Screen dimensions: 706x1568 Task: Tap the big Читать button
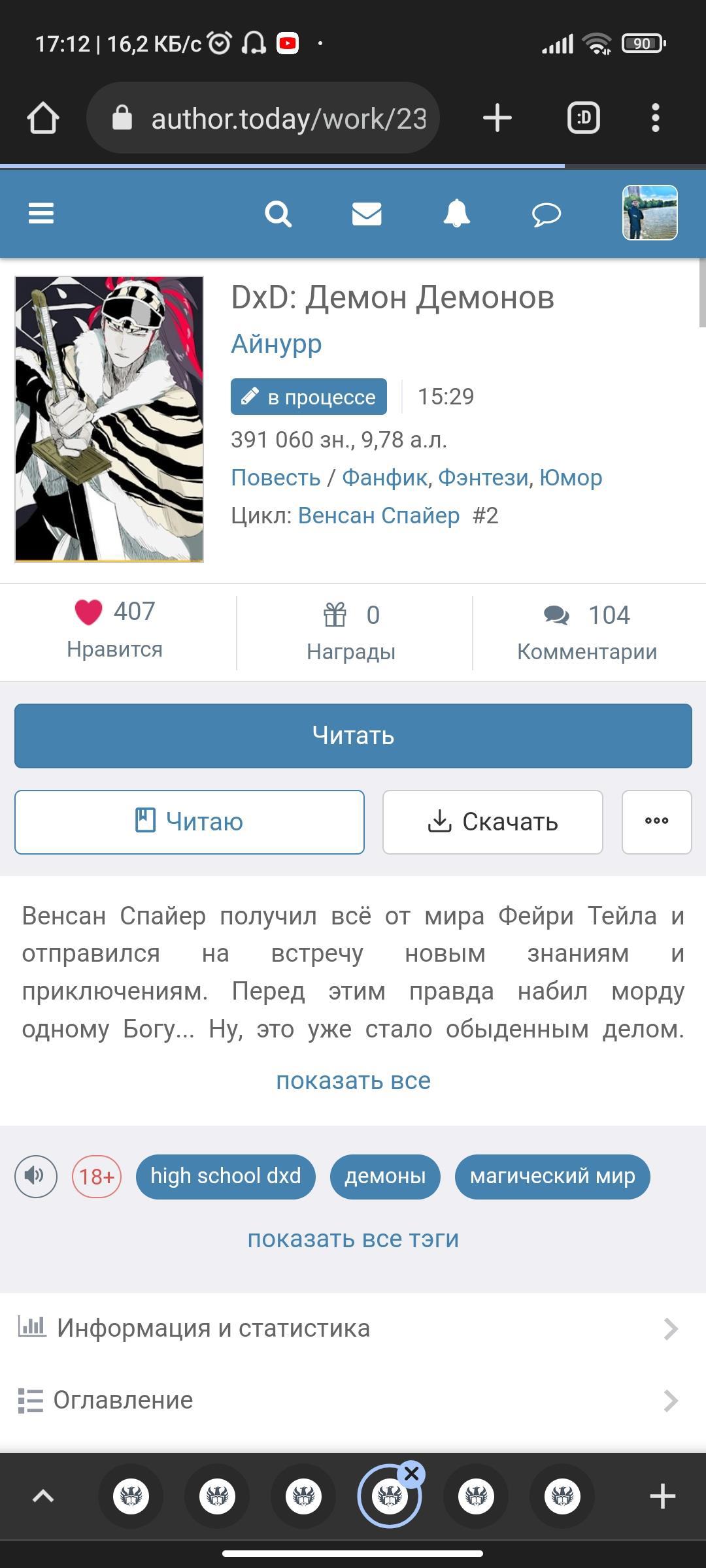(353, 736)
